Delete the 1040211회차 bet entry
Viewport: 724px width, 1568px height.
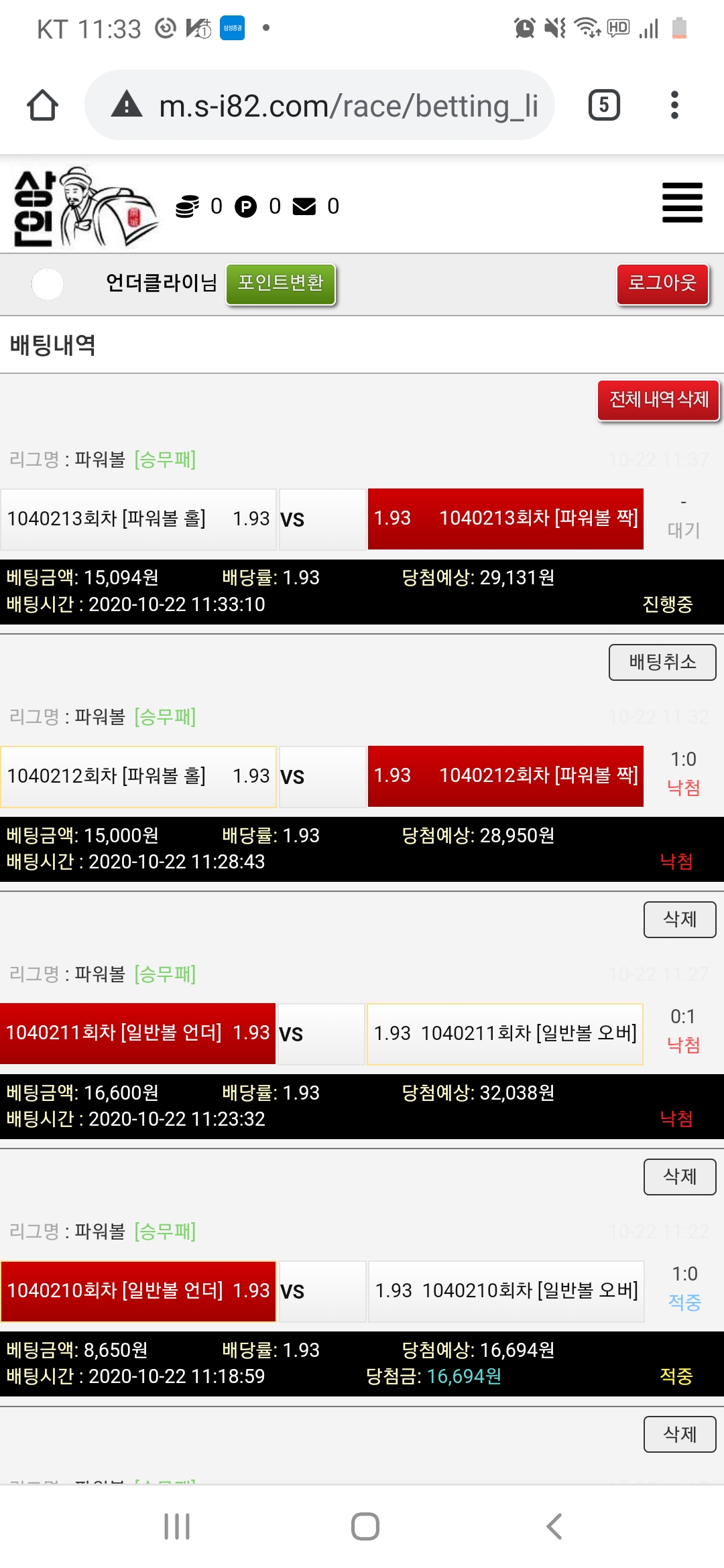point(679,1176)
